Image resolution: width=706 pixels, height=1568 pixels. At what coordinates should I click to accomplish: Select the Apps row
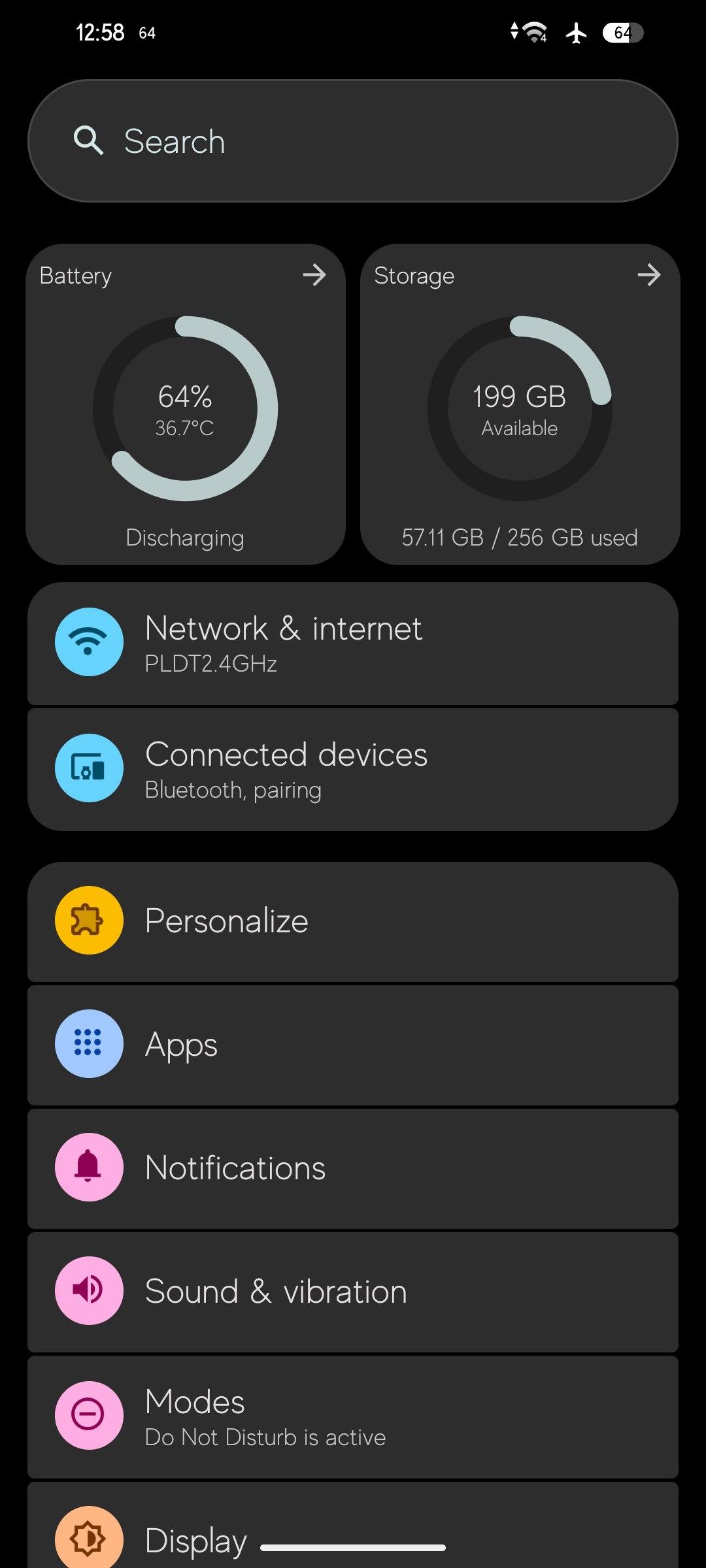[x=353, y=1045]
